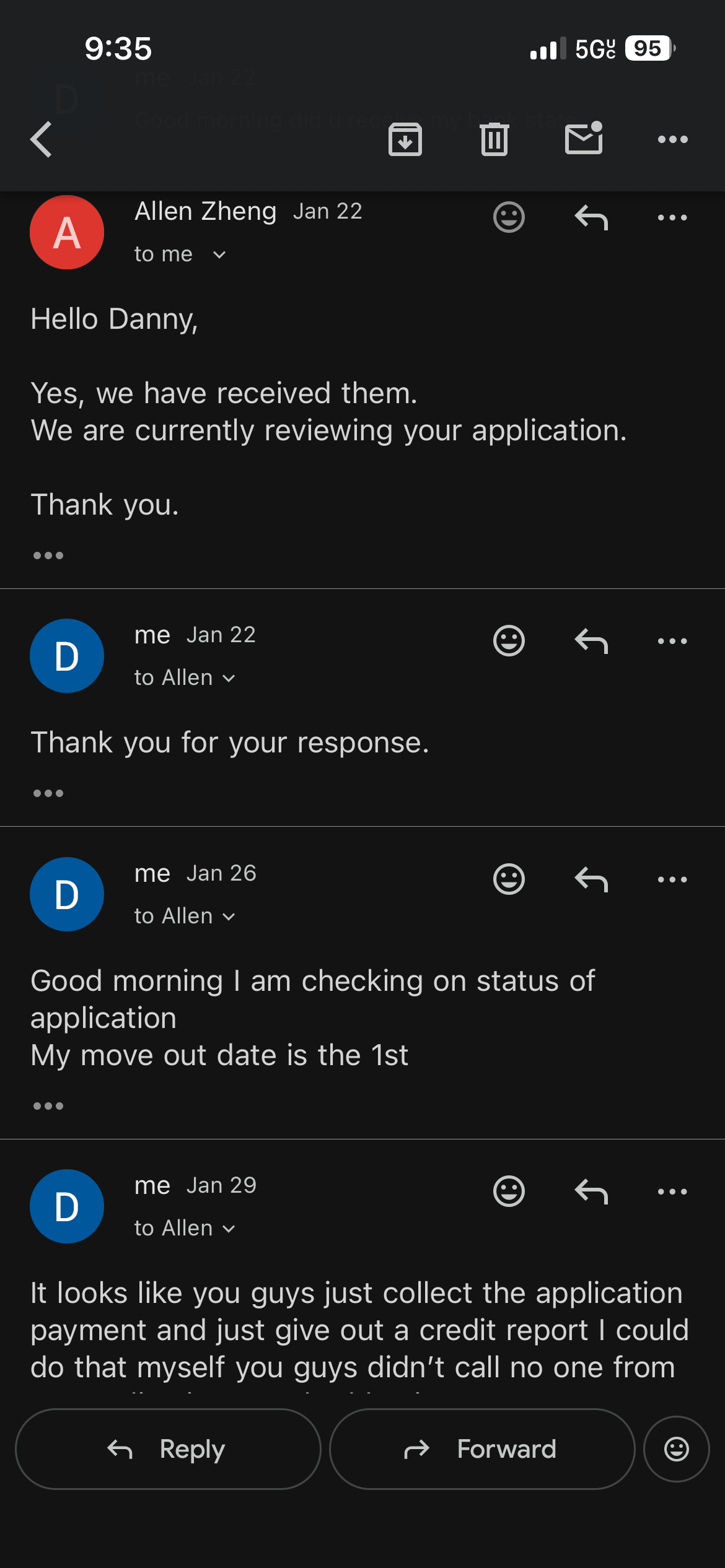Go back to the inbox
The height and width of the screenshot is (1568, 725).
[x=42, y=139]
